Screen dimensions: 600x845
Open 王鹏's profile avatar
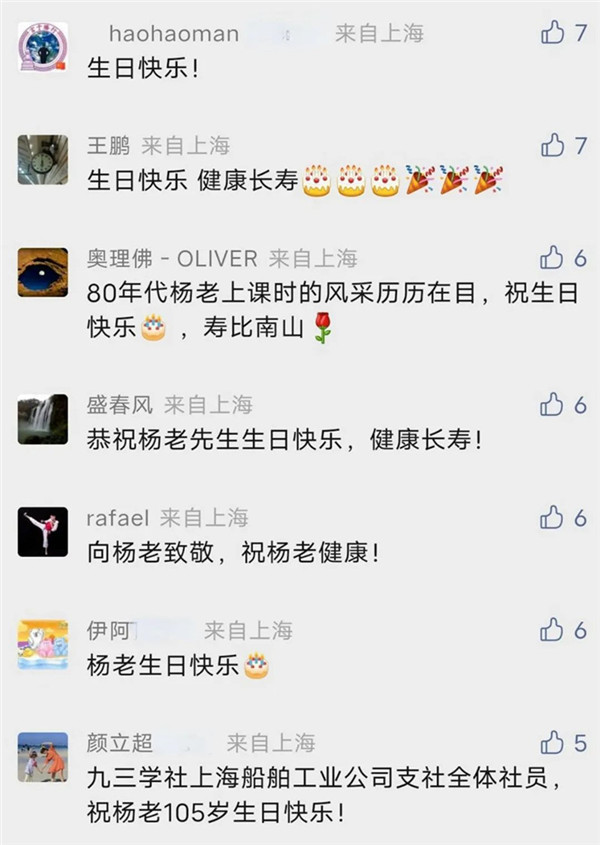pyautogui.click(x=43, y=160)
